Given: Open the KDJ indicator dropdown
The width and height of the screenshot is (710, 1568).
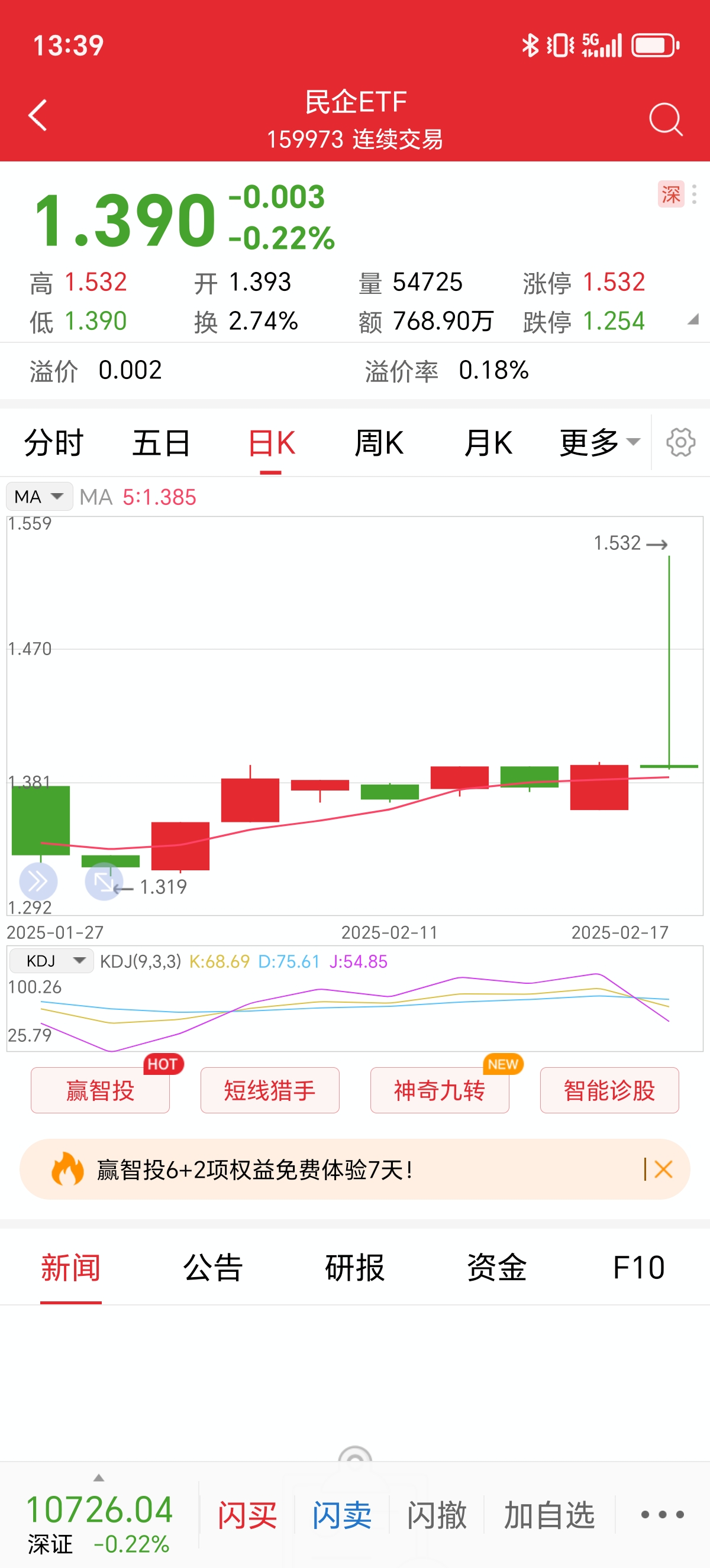Looking at the screenshot, I should (x=51, y=961).
